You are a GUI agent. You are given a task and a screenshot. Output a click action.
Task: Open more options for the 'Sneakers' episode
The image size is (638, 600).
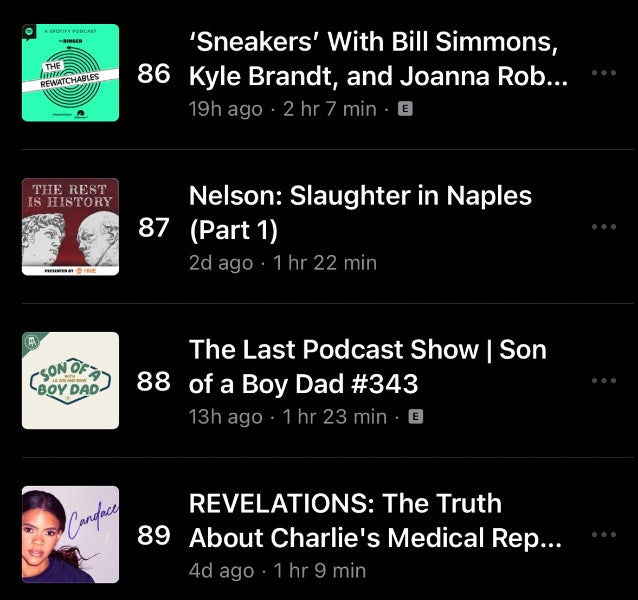pos(604,73)
